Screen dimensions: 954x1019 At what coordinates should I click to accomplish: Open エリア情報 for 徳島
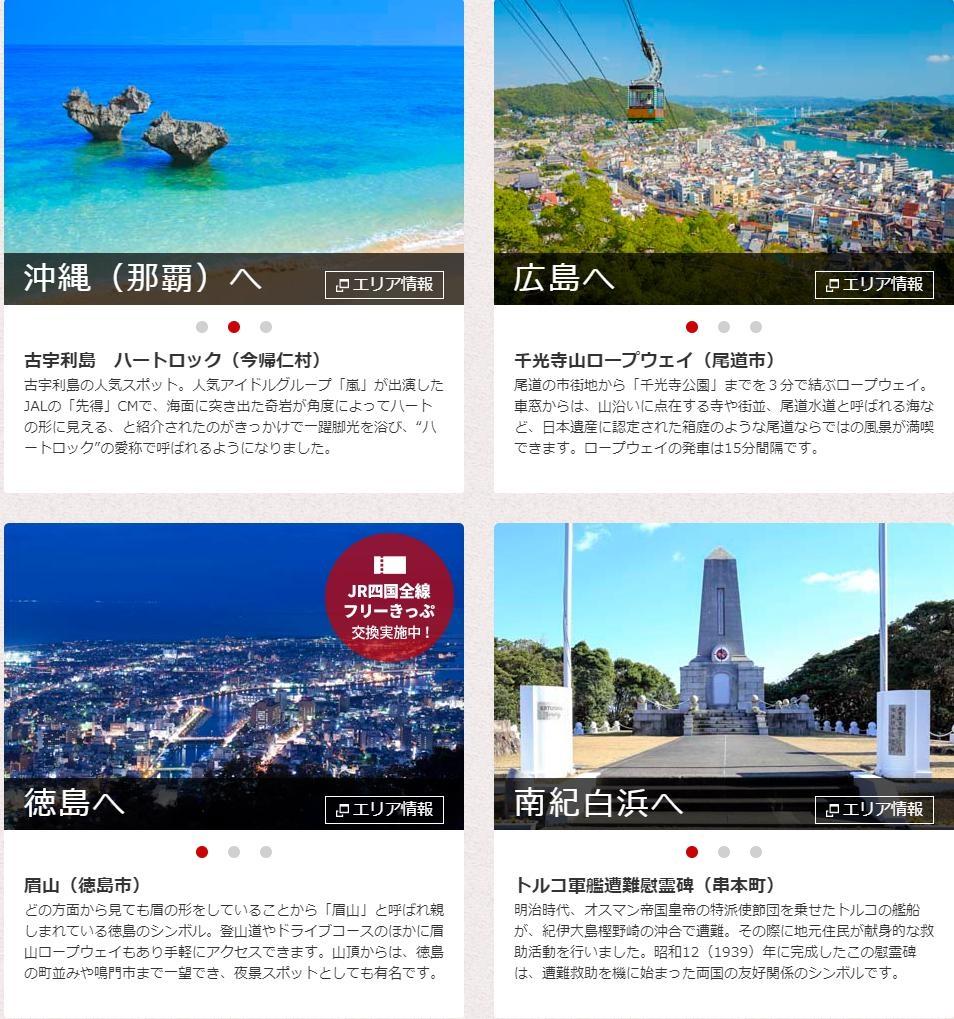pyautogui.click(x=384, y=810)
